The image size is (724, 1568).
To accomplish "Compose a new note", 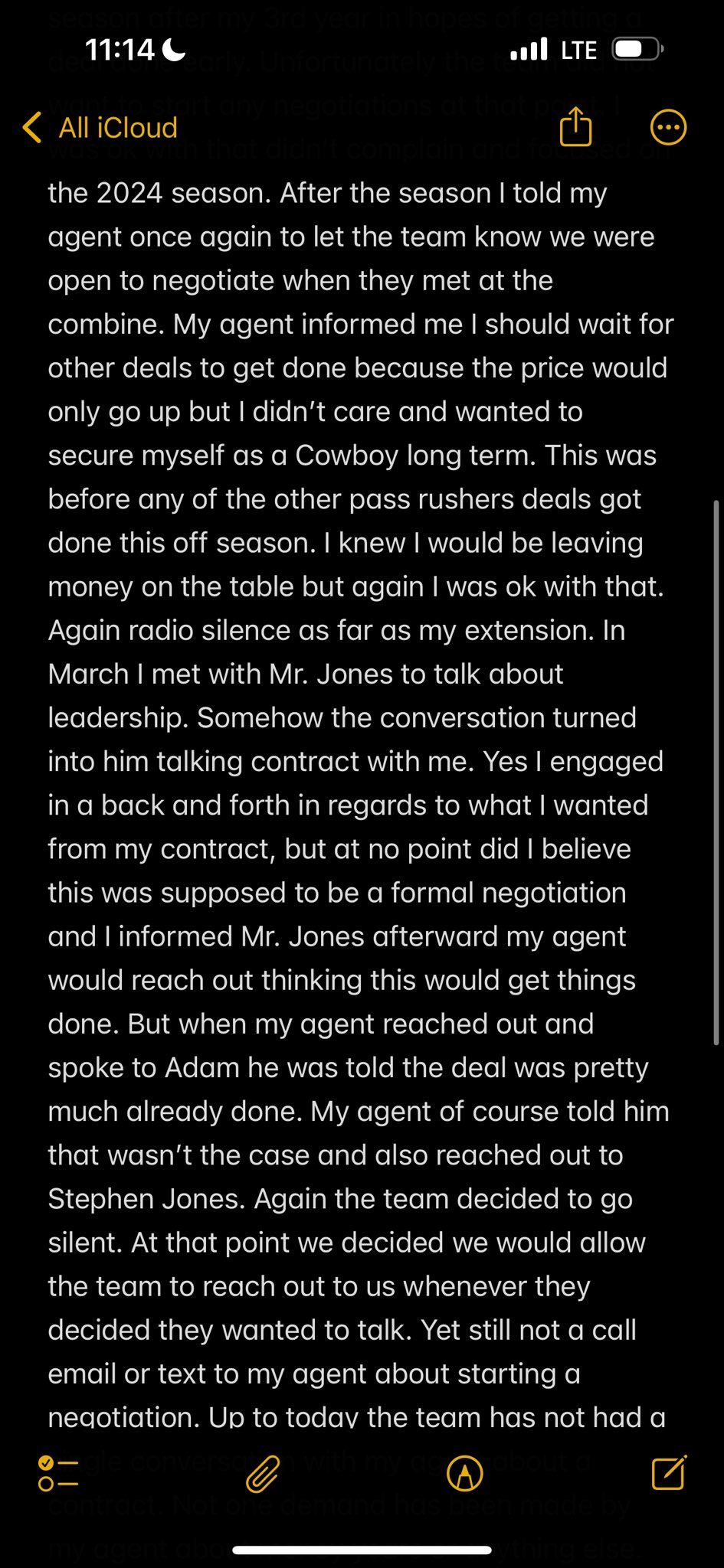I will [669, 1472].
